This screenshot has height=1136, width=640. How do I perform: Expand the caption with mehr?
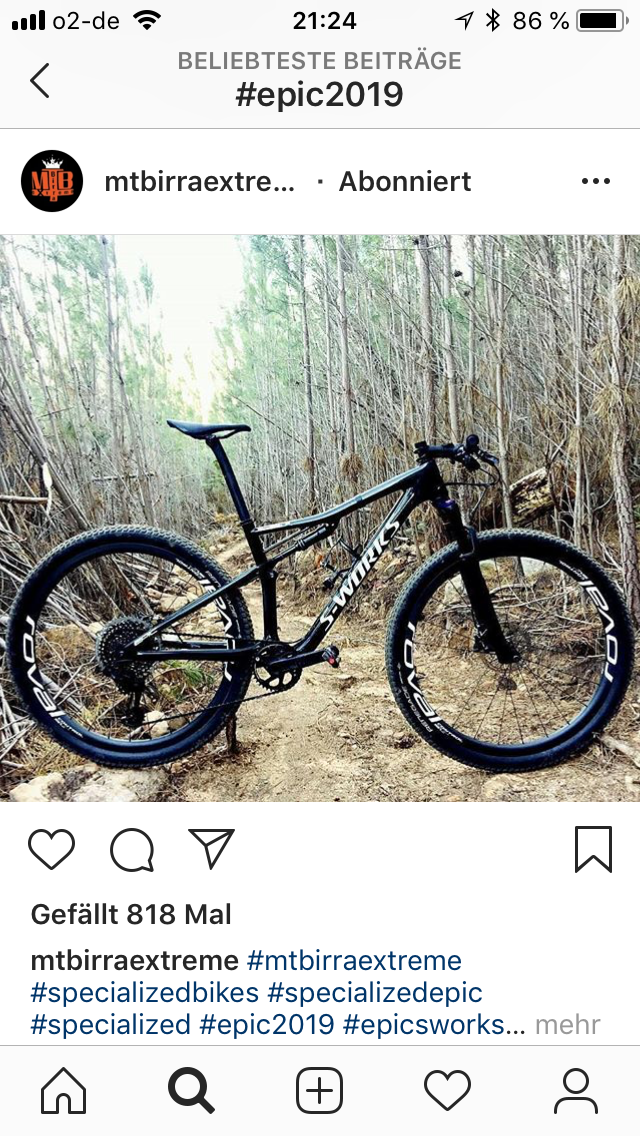point(568,1025)
